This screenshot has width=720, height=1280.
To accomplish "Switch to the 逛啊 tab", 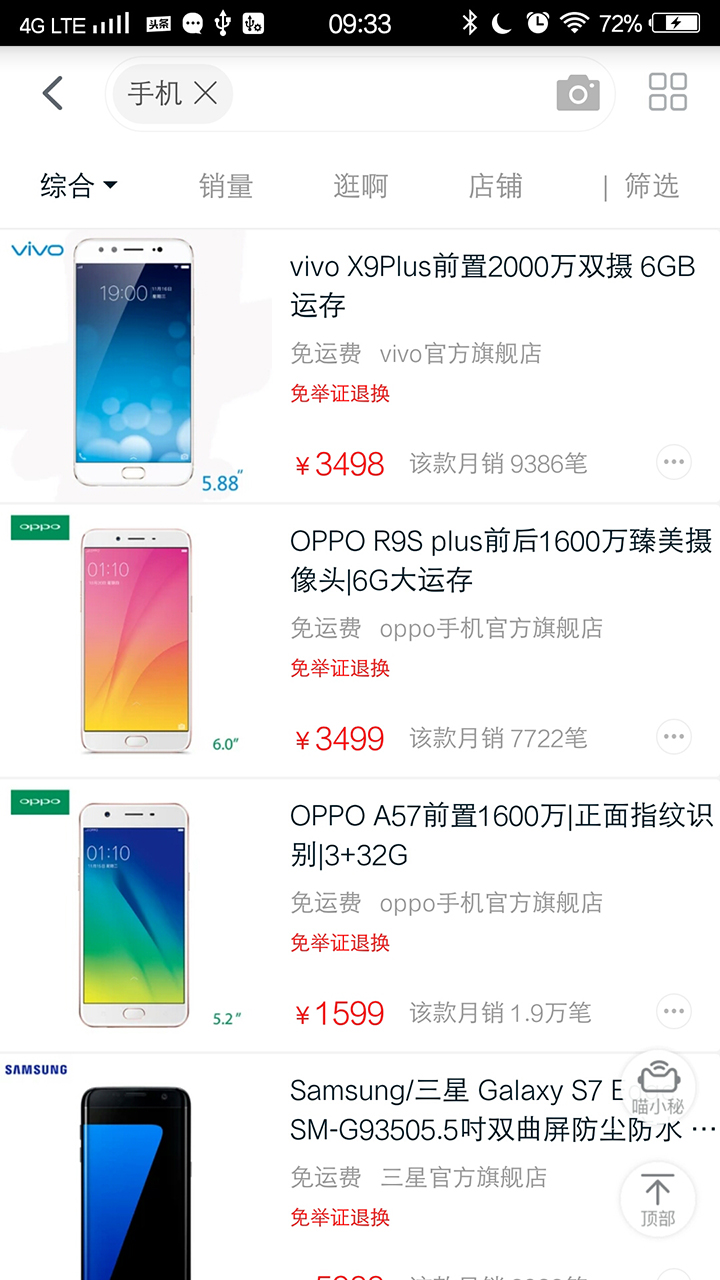I will (360, 186).
